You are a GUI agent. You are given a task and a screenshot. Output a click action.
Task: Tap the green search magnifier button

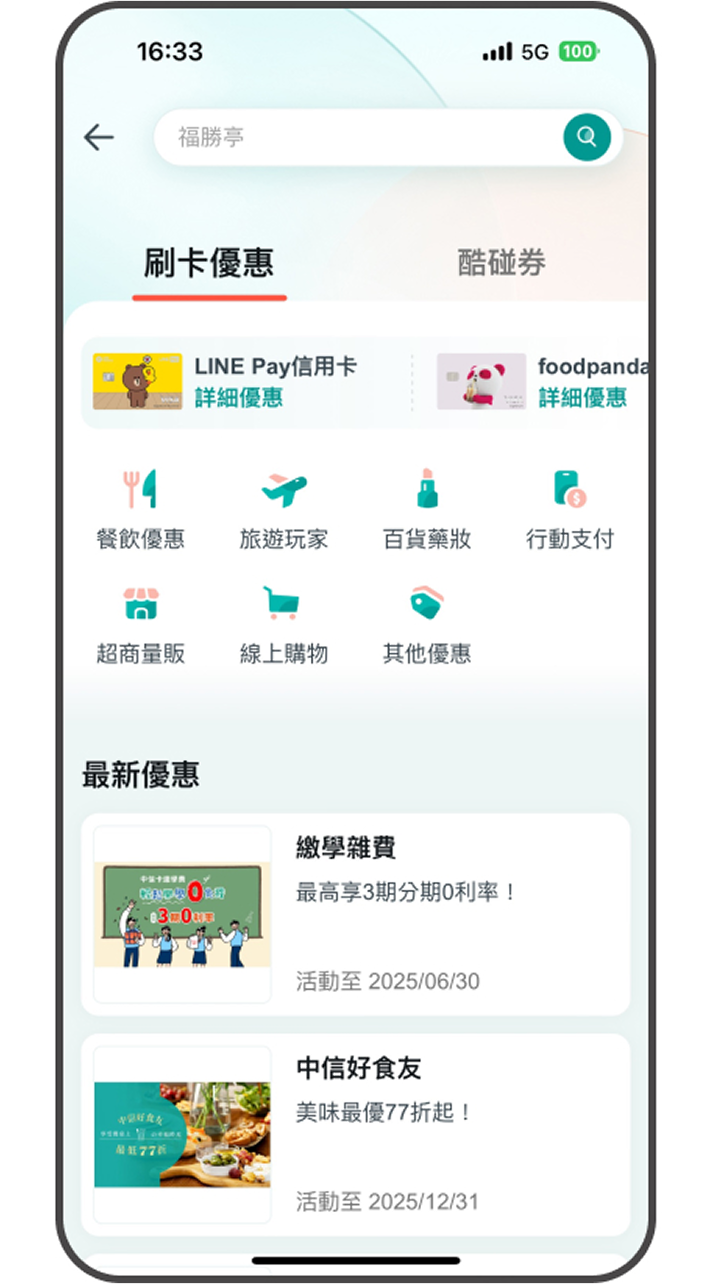(x=586, y=137)
